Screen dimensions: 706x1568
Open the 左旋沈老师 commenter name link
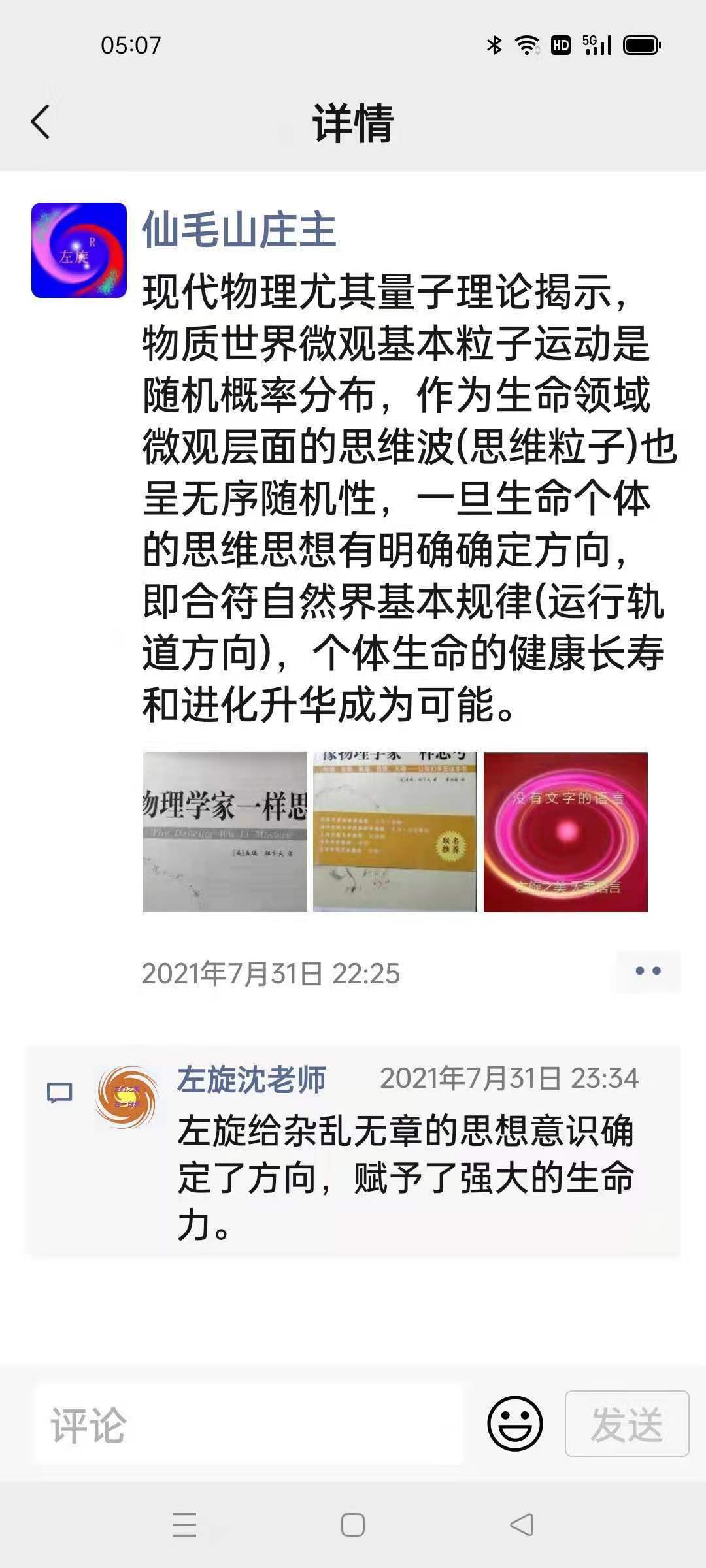pyautogui.click(x=252, y=1079)
